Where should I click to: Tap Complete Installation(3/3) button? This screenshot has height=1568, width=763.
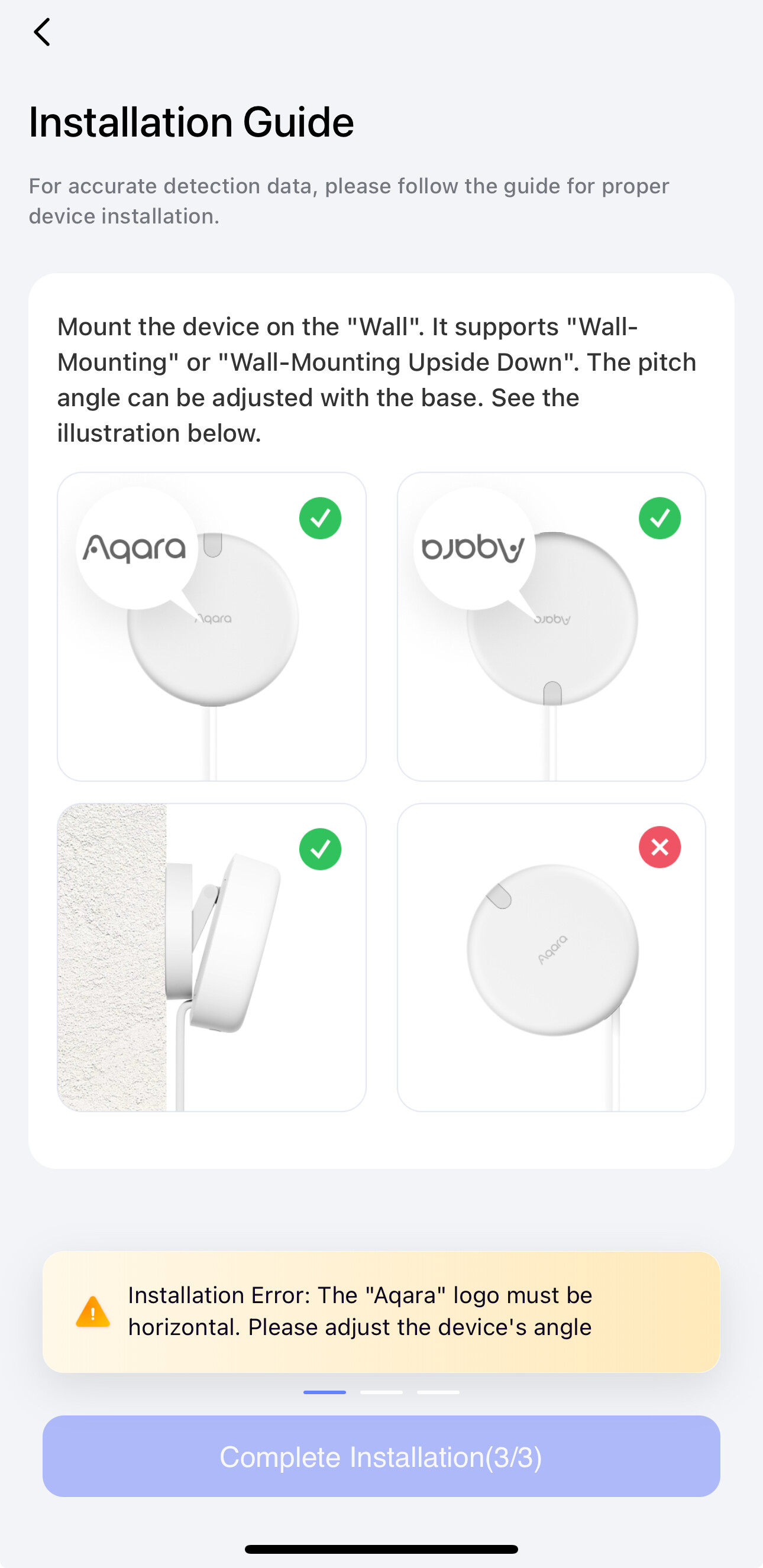tap(381, 1456)
